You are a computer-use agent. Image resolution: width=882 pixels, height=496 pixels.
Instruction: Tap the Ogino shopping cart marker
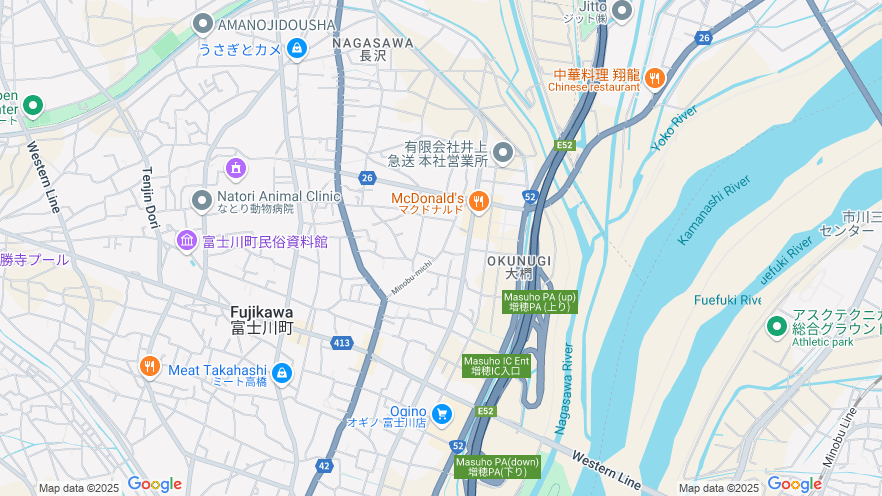click(x=441, y=413)
